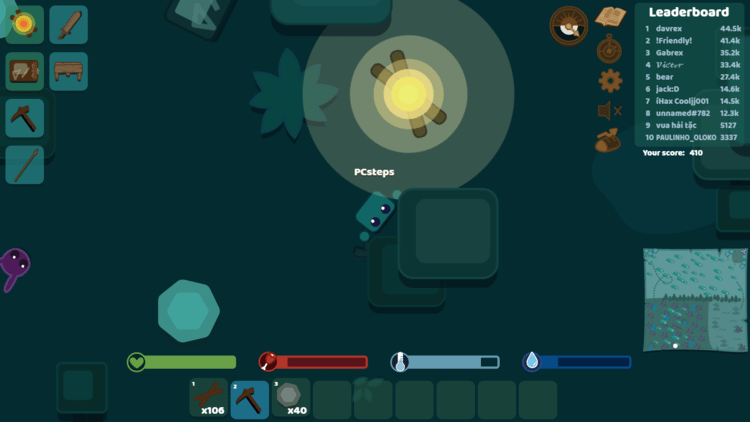The width and height of the screenshot is (750, 422).
Task: Open the market trade icon
Action: click(608, 141)
